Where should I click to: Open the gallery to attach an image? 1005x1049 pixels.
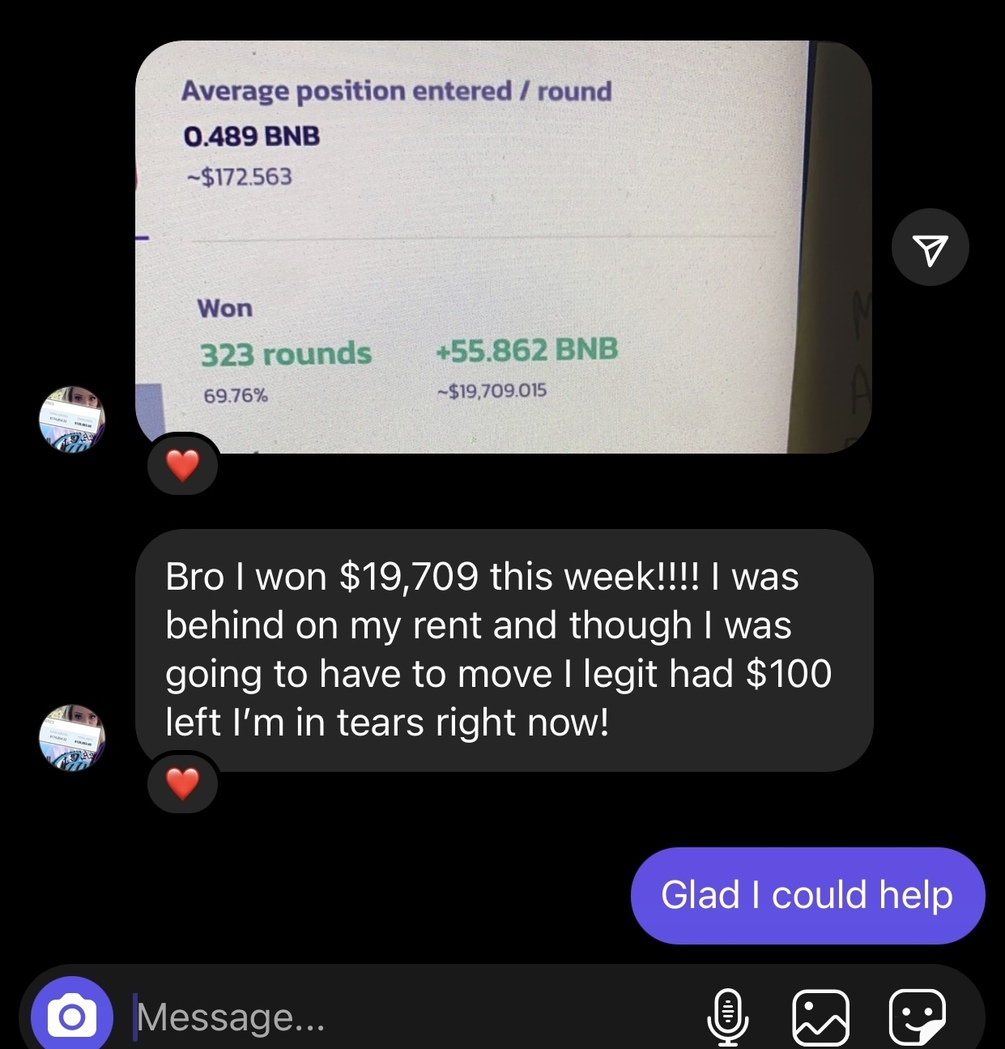point(820,1018)
